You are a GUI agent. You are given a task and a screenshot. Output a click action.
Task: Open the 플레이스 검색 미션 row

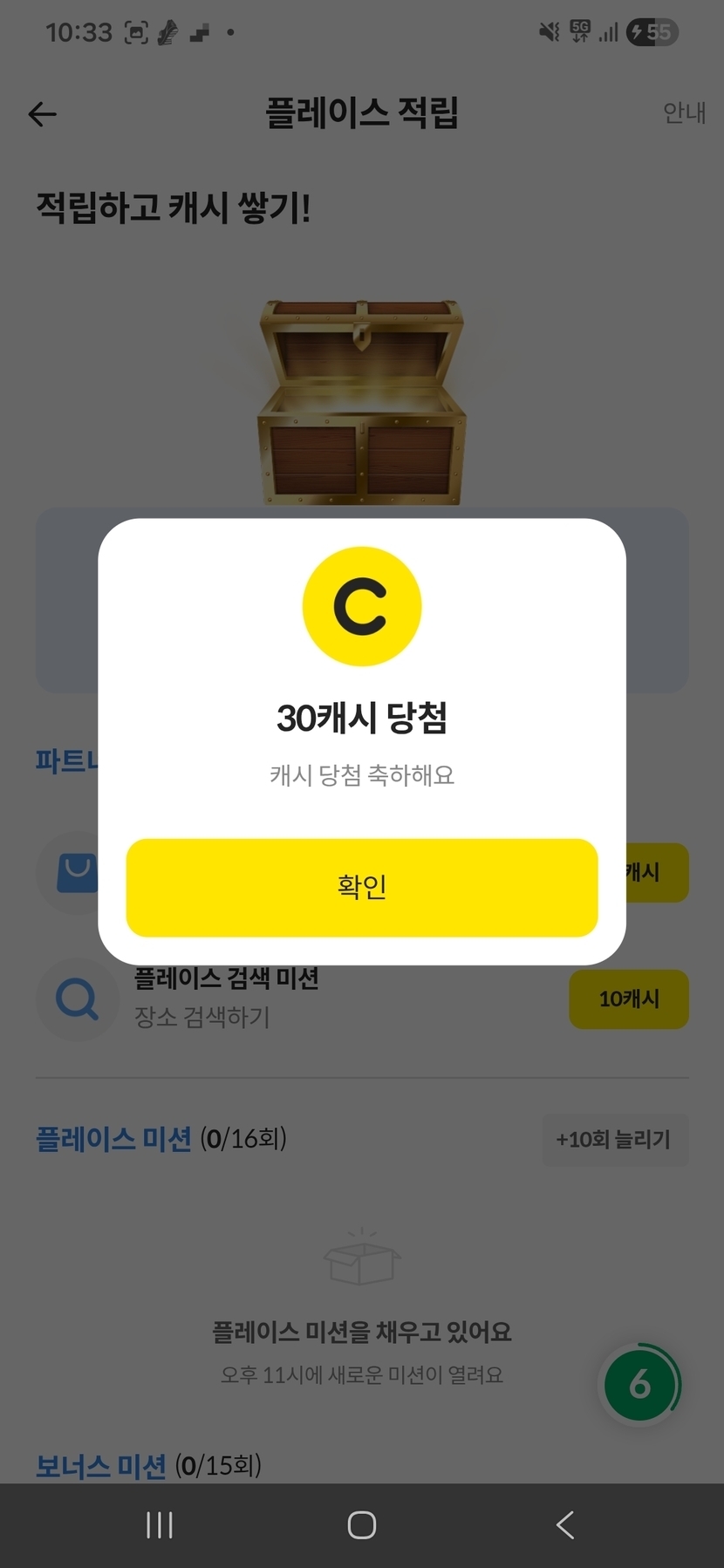(x=227, y=998)
